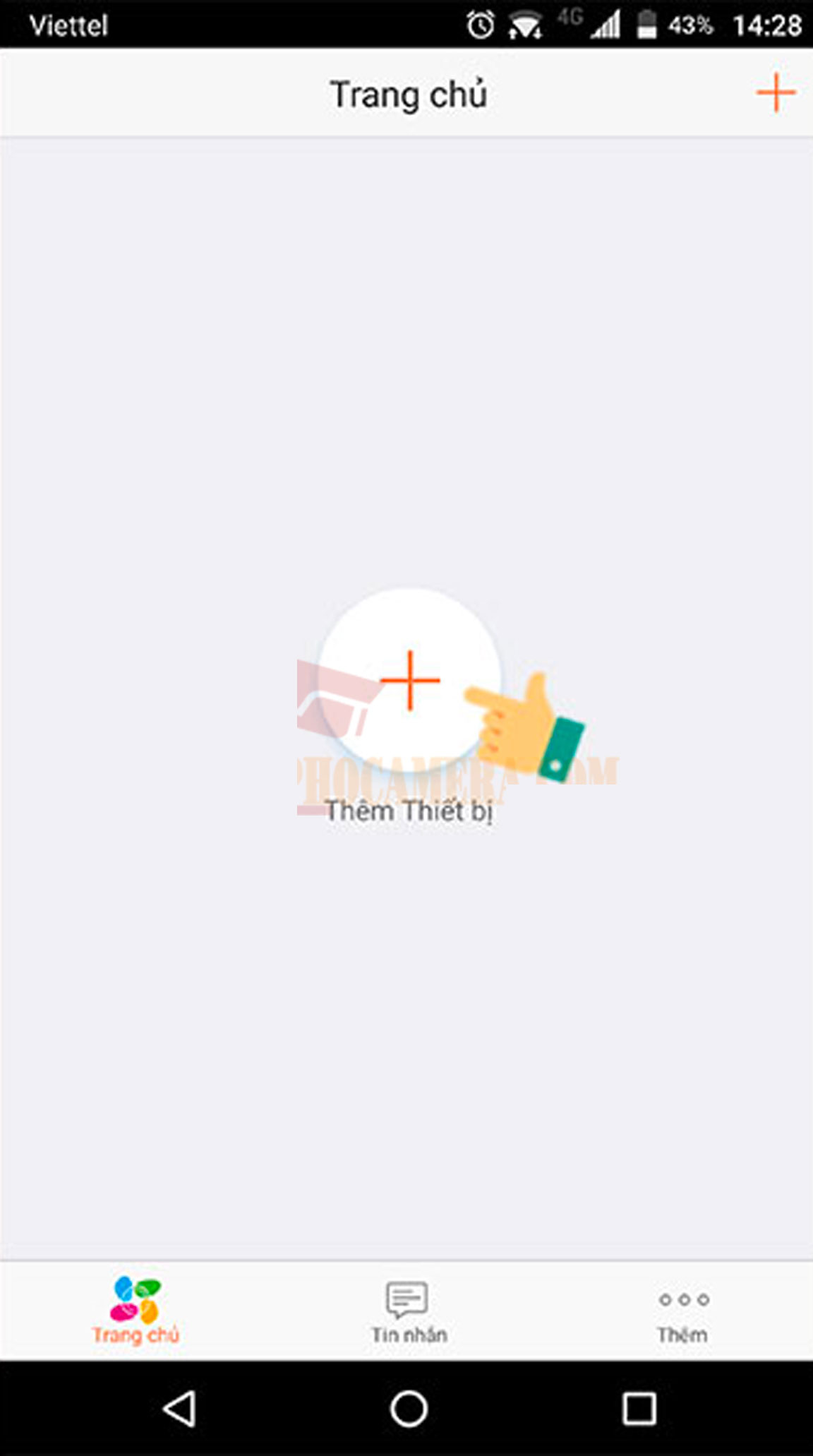Open recent apps with the square button
This screenshot has width=813, height=1456.
coord(639,1409)
